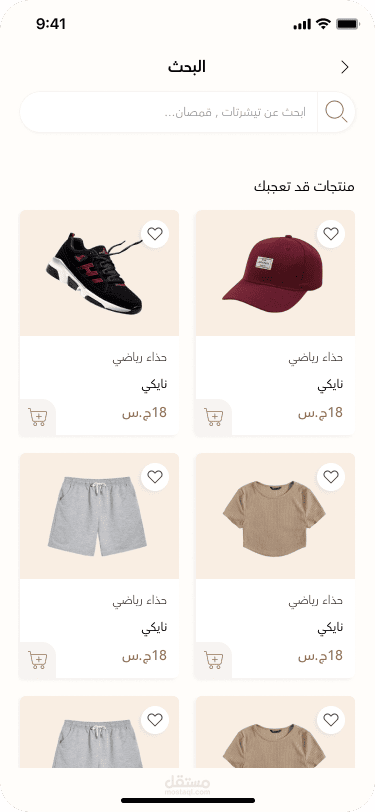Add the black sneaker to cart

pos(37,417)
